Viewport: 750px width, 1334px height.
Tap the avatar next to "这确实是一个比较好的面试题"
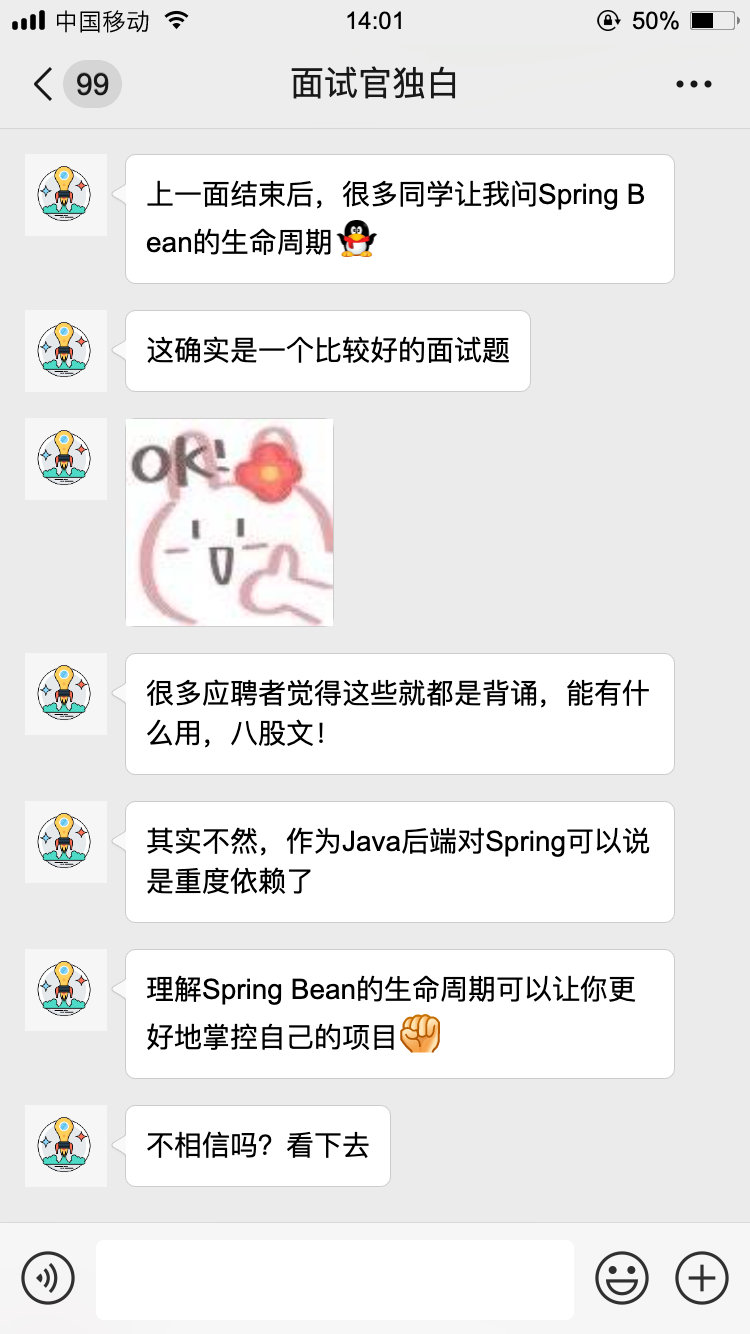tap(65, 350)
